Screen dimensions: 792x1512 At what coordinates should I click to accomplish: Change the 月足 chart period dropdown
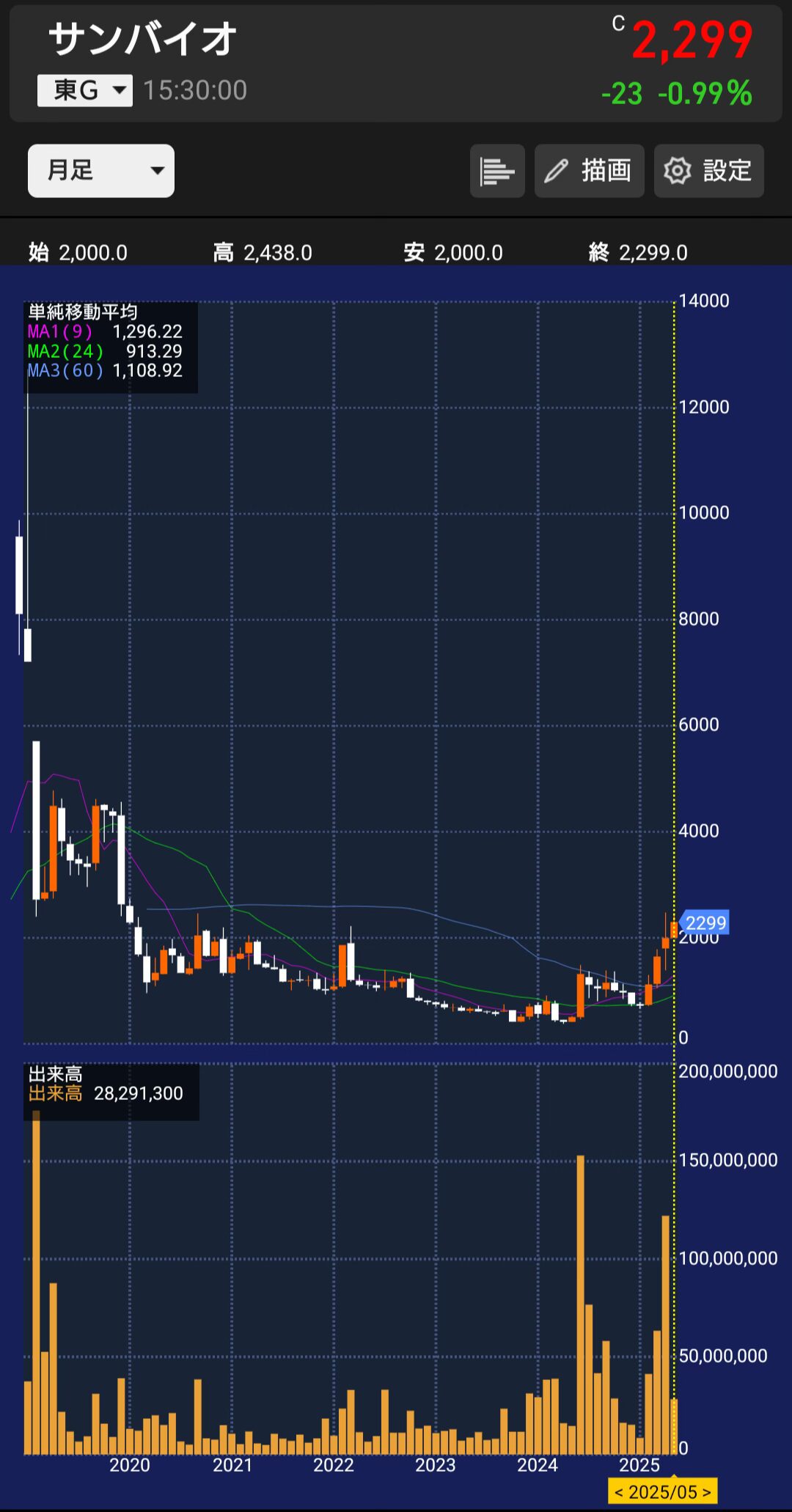click(x=101, y=171)
